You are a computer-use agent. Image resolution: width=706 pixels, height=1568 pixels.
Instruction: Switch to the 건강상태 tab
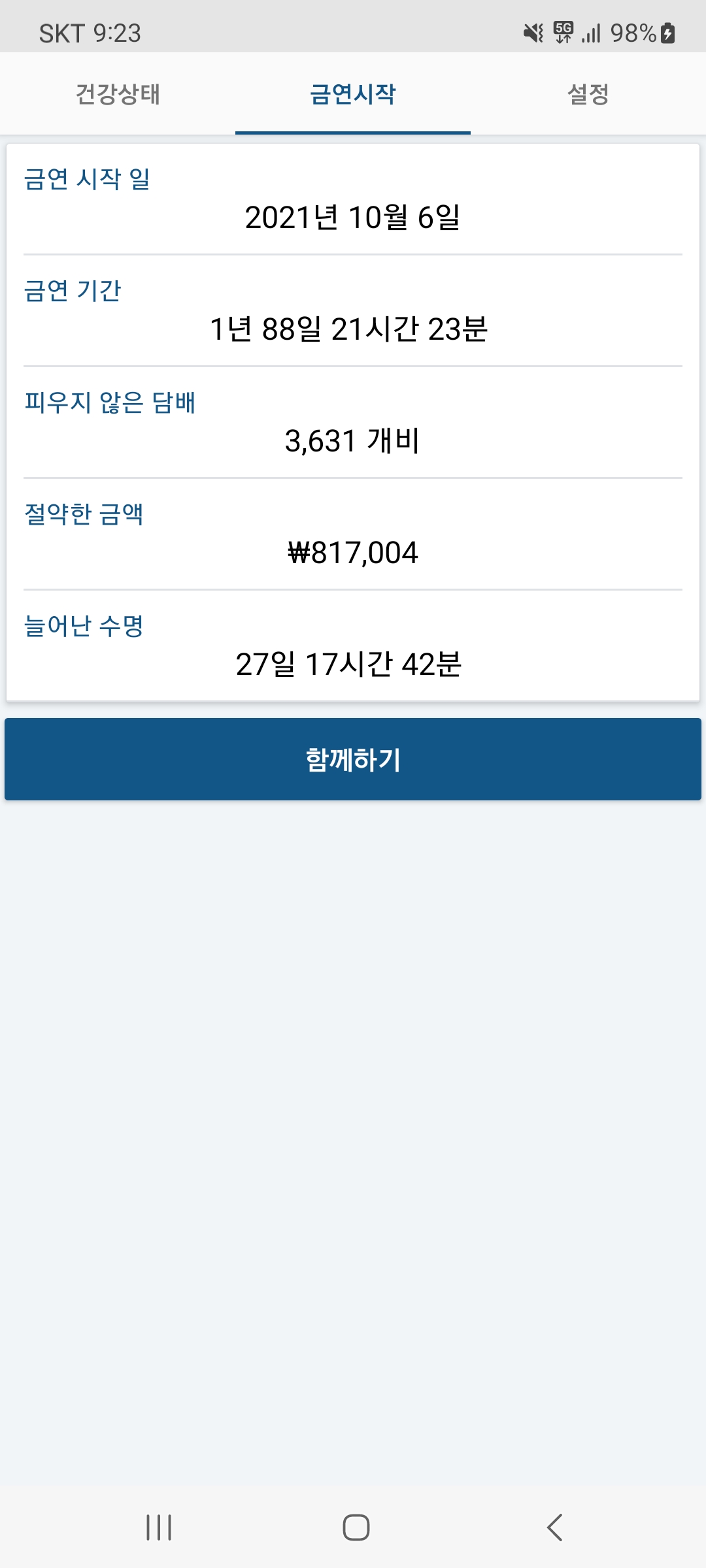point(118,94)
